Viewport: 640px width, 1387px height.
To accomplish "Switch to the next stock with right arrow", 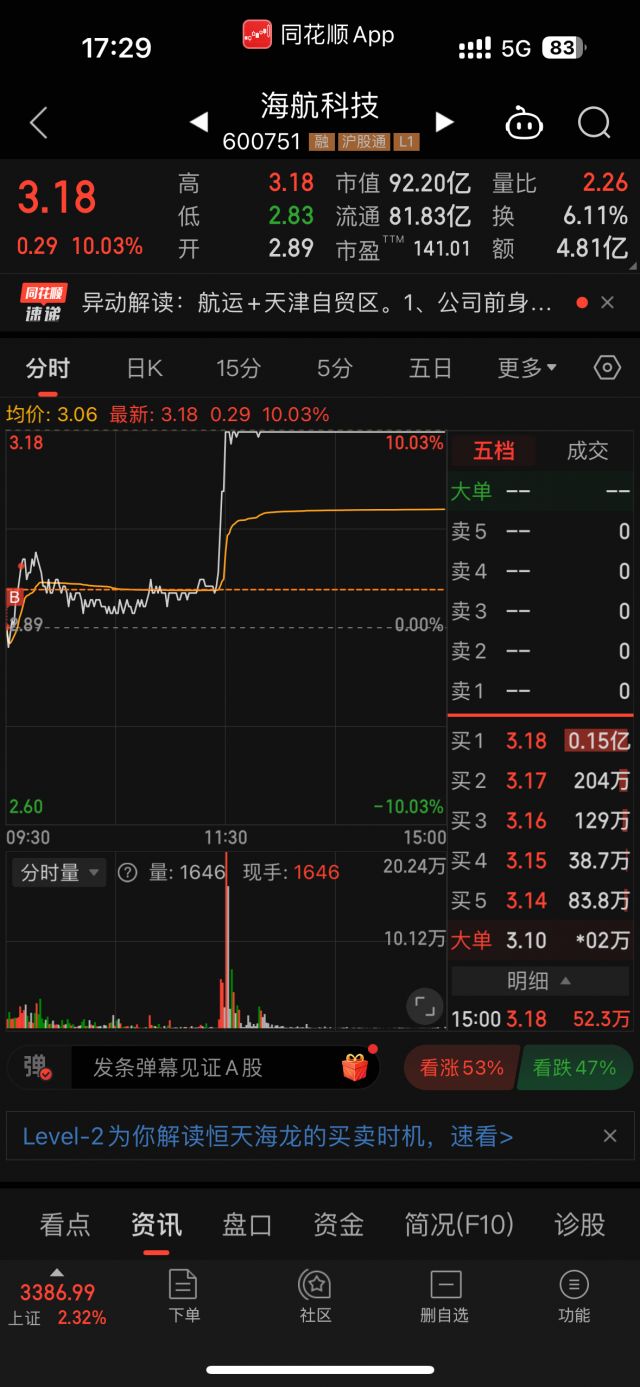I will (x=444, y=122).
